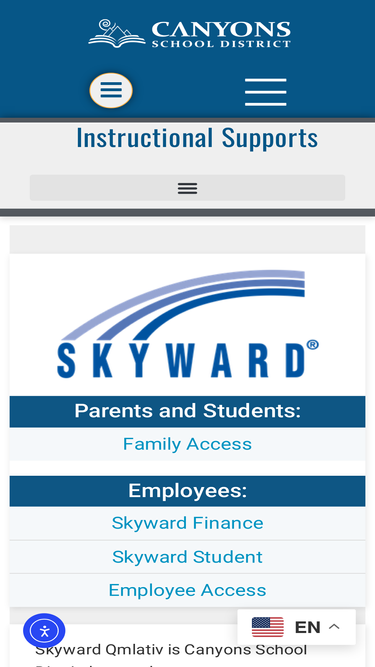Viewport: 375px width, 667px height.
Task: Open the Skyward Finance link
Action: click(188, 523)
